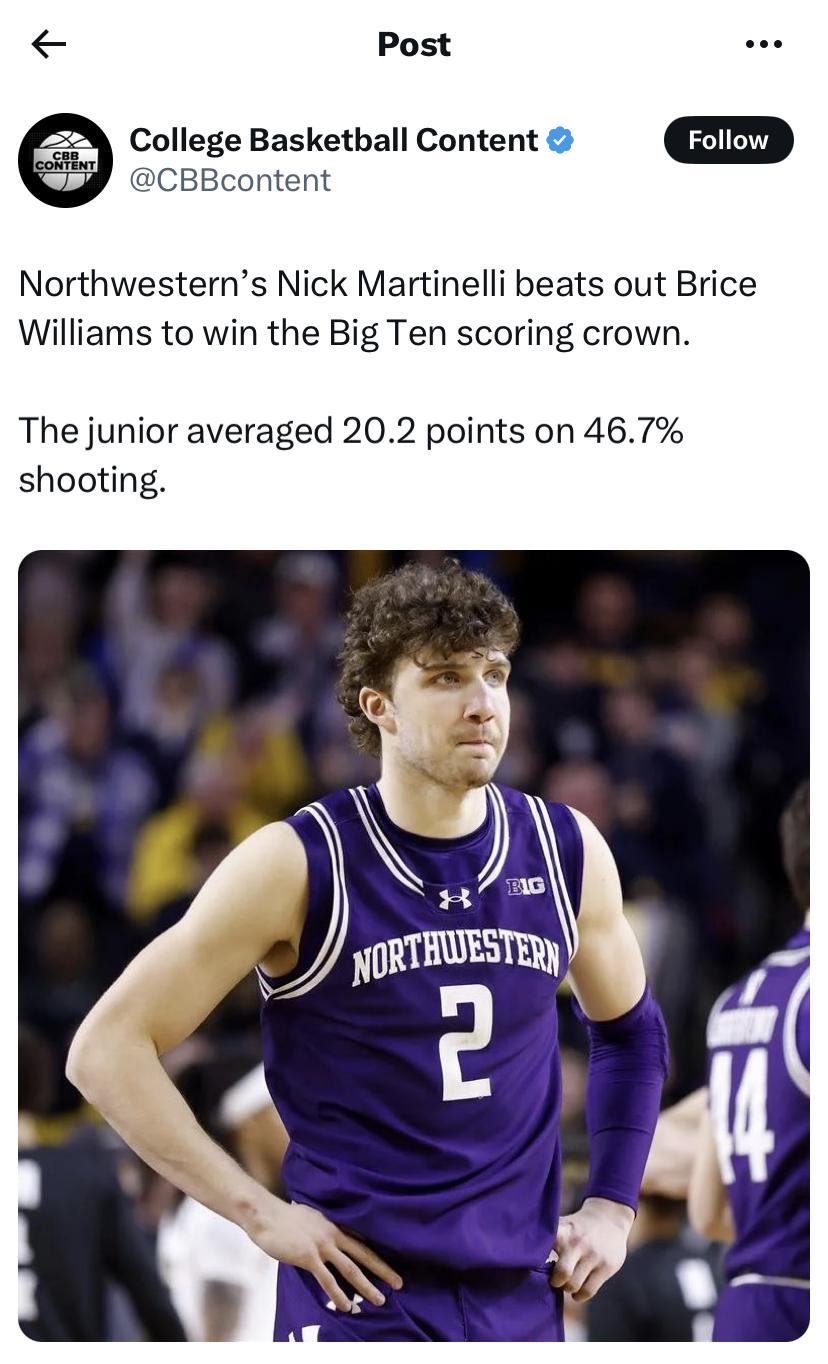This screenshot has width=828, height=1364.
Task: Follow College Basketball Content
Action: pos(728,140)
